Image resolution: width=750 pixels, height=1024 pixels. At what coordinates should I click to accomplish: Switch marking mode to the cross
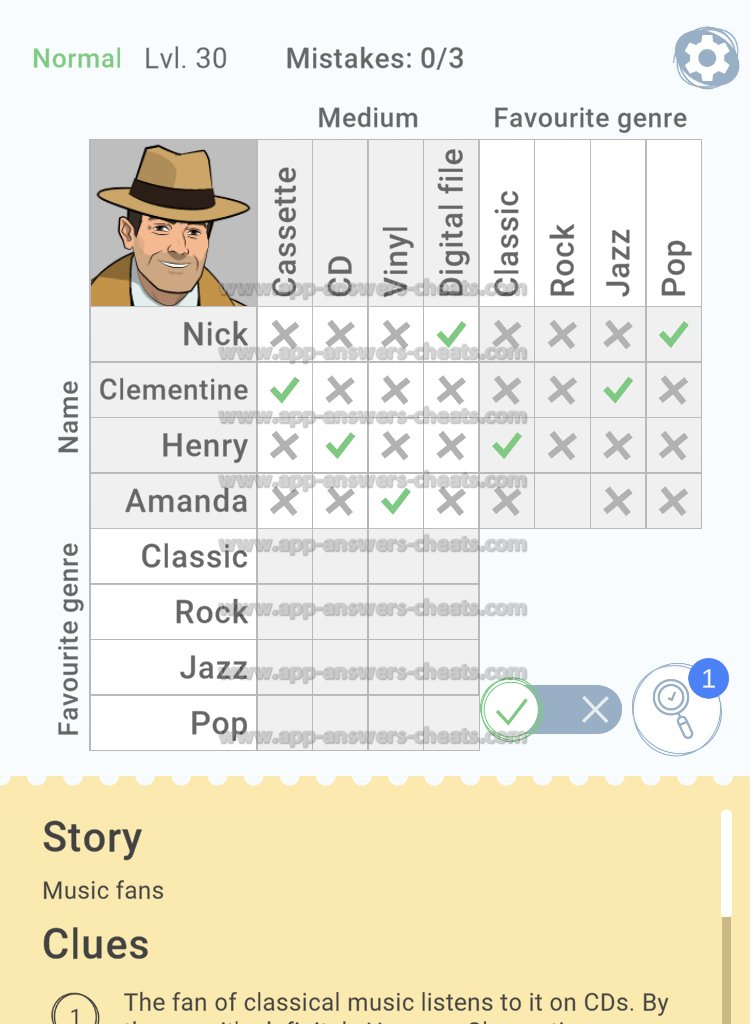(x=594, y=711)
